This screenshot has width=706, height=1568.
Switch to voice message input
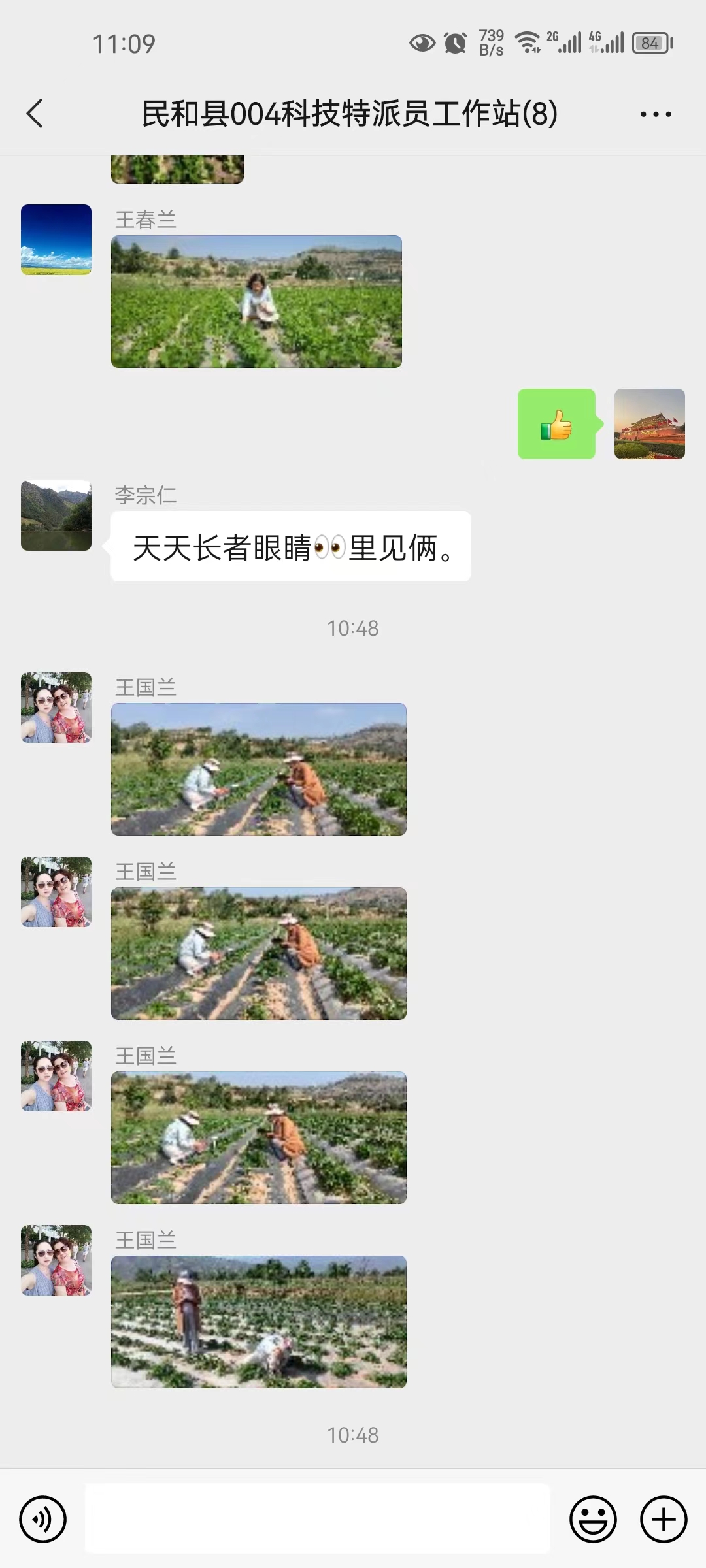[x=43, y=1519]
